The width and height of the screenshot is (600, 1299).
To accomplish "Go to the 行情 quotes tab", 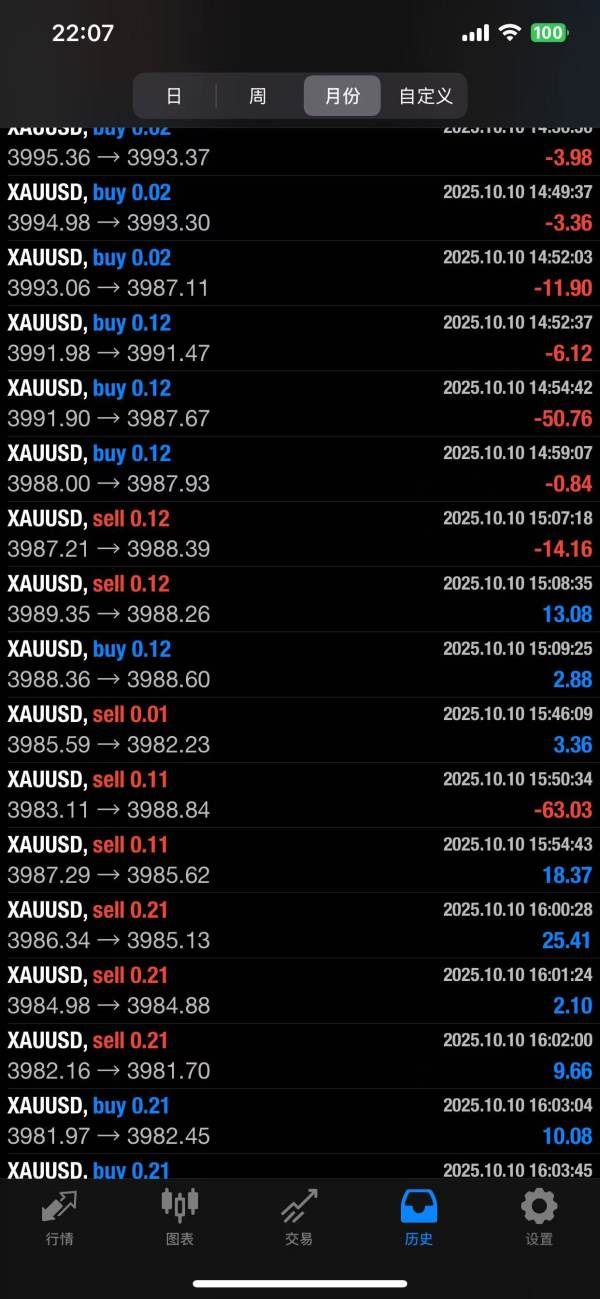I will pos(59,1217).
